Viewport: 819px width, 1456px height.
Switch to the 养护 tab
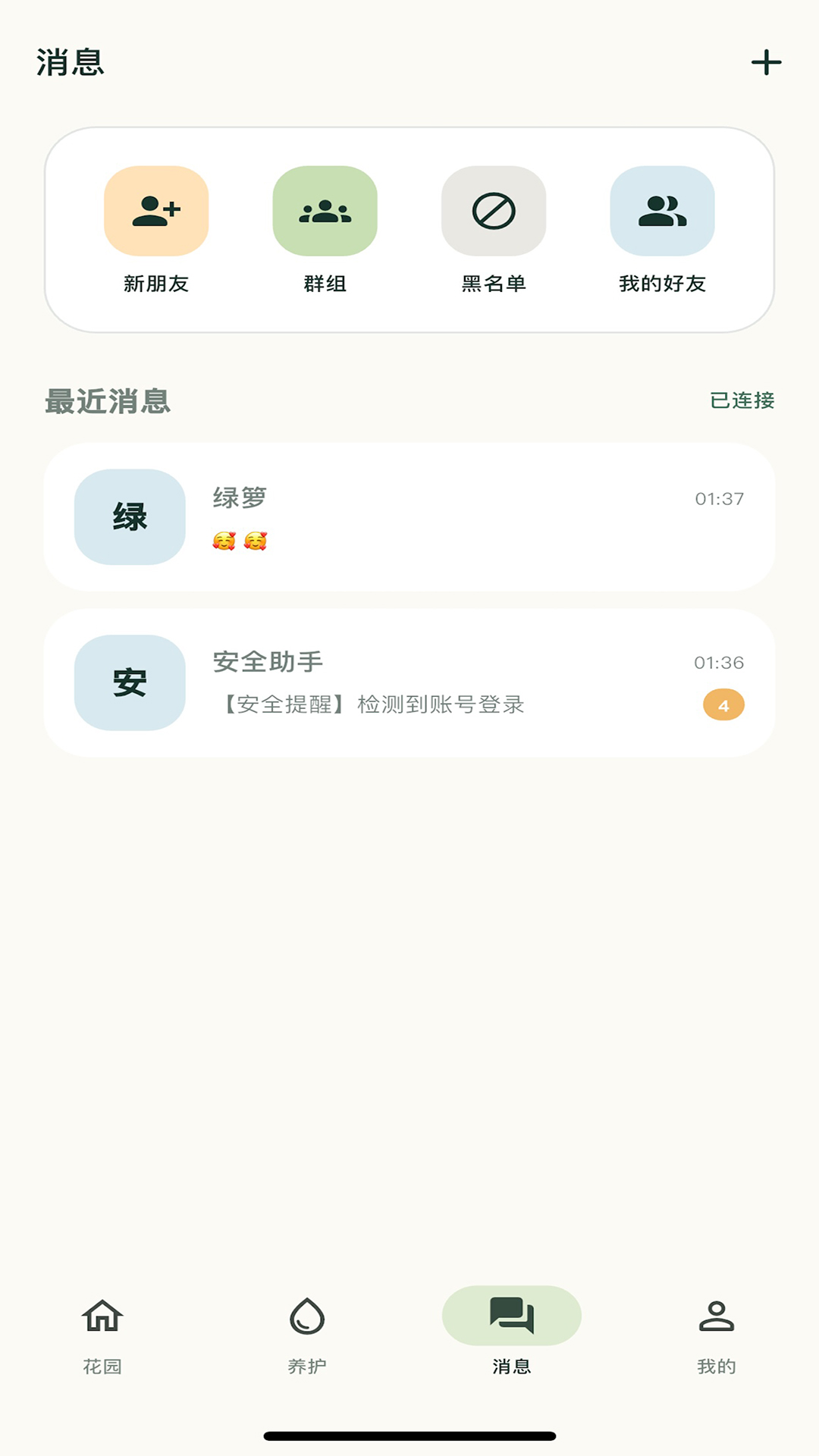tap(307, 1335)
